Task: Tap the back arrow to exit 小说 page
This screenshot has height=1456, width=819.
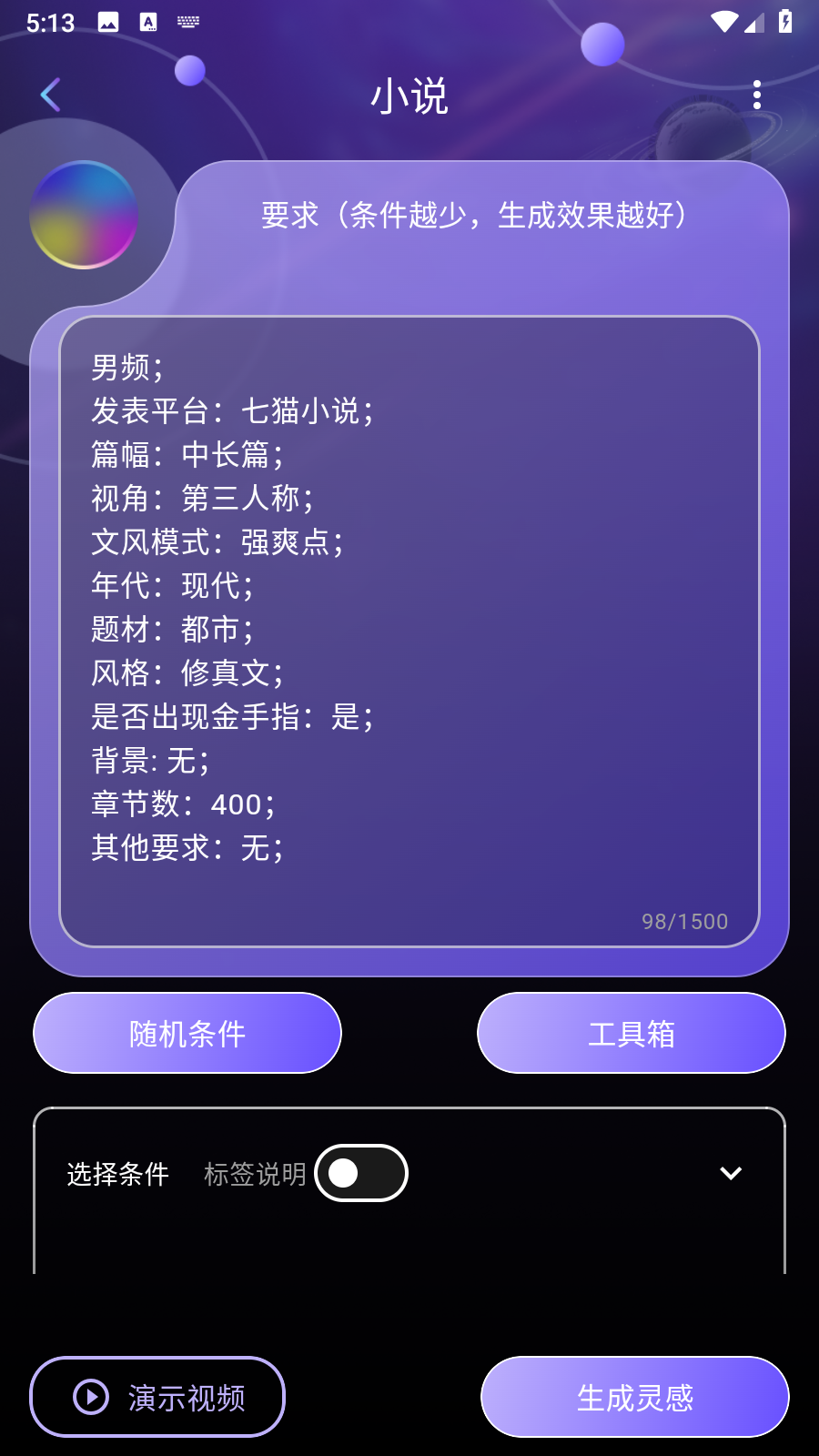Action: click(x=50, y=95)
